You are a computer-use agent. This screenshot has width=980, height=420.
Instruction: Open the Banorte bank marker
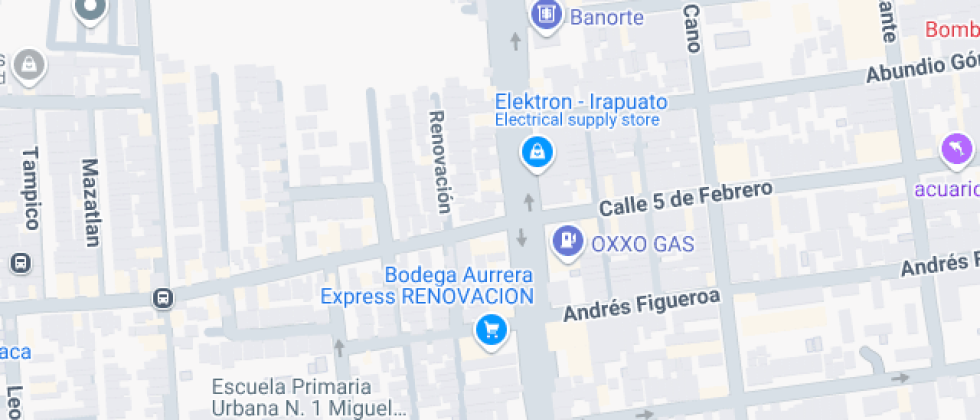pyautogui.click(x=546, y=15)
